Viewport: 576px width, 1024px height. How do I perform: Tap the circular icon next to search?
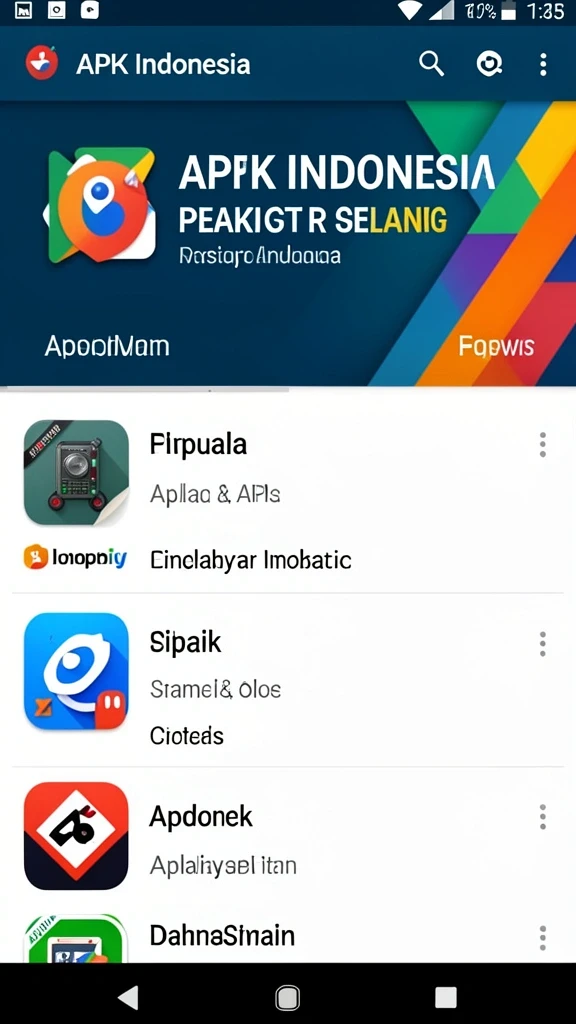488,64
